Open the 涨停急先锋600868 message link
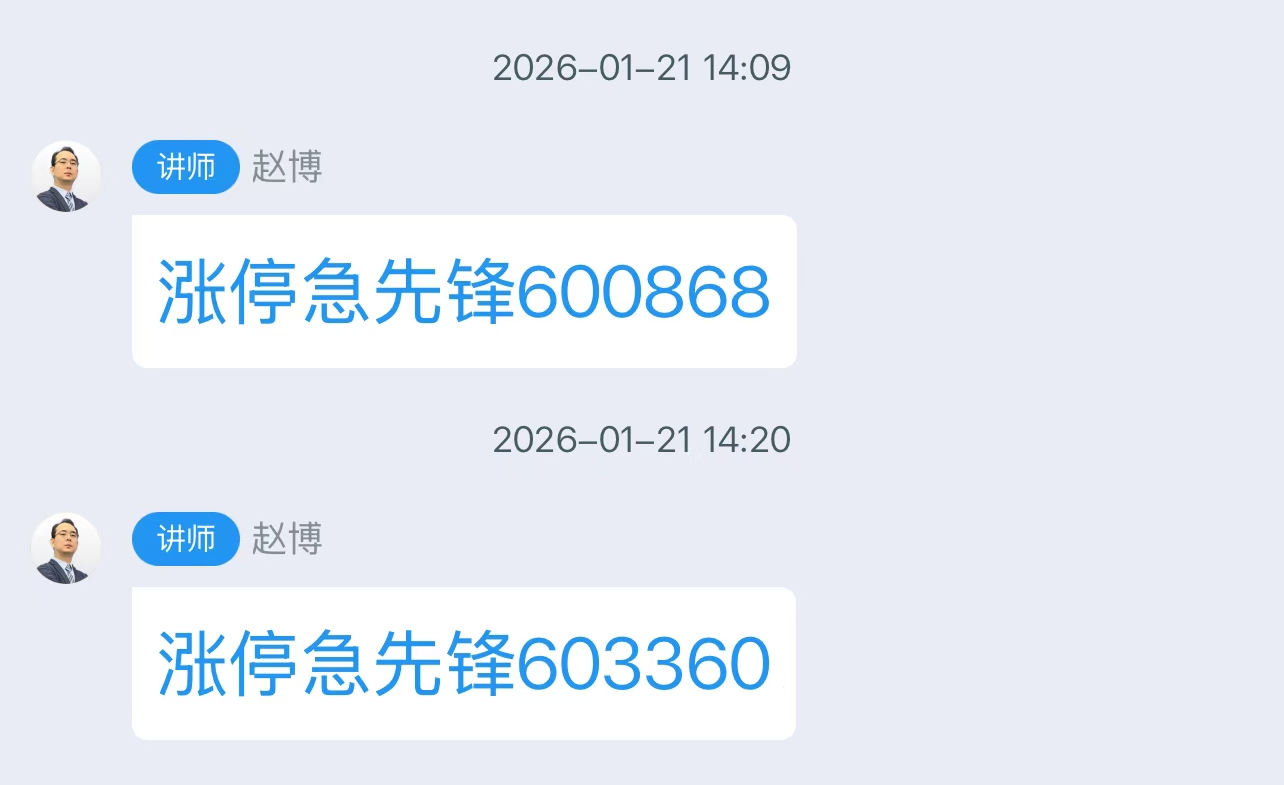The height and width of the screenshot is (785, 1284). click(x=464, y=292)
